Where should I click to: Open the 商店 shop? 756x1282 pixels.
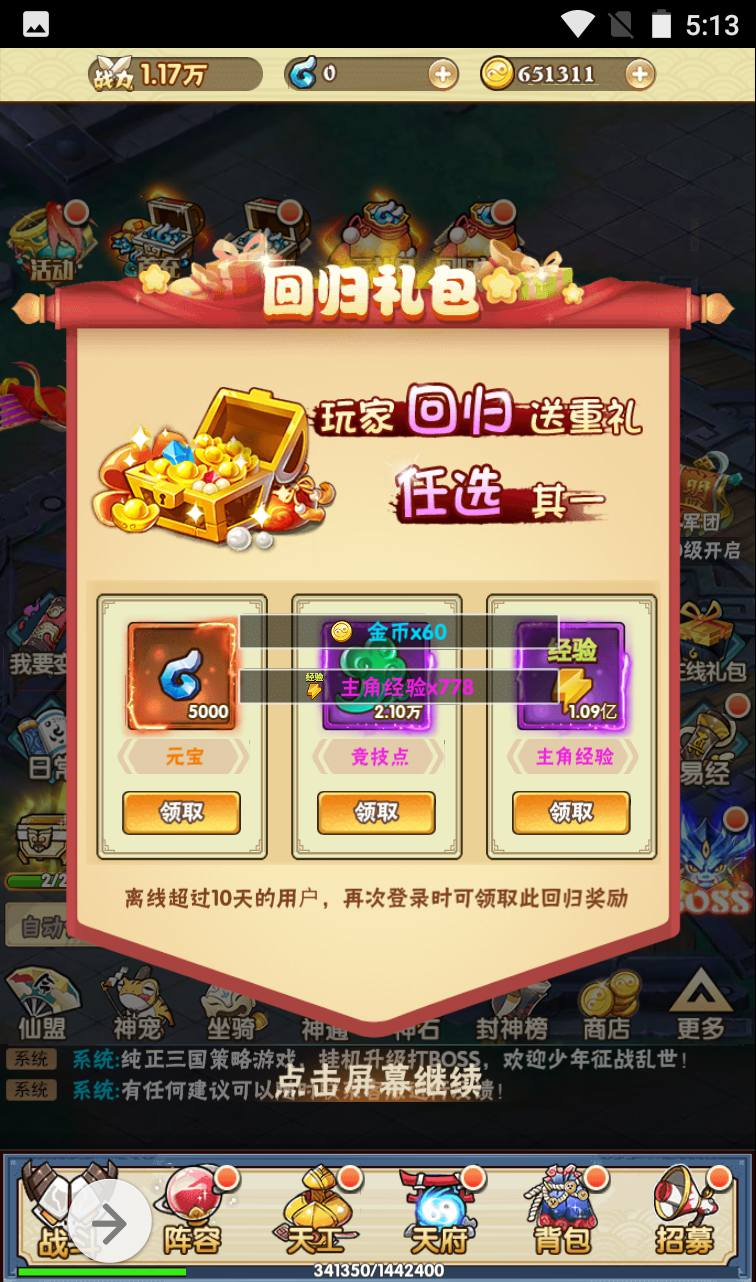[608, 1005]
